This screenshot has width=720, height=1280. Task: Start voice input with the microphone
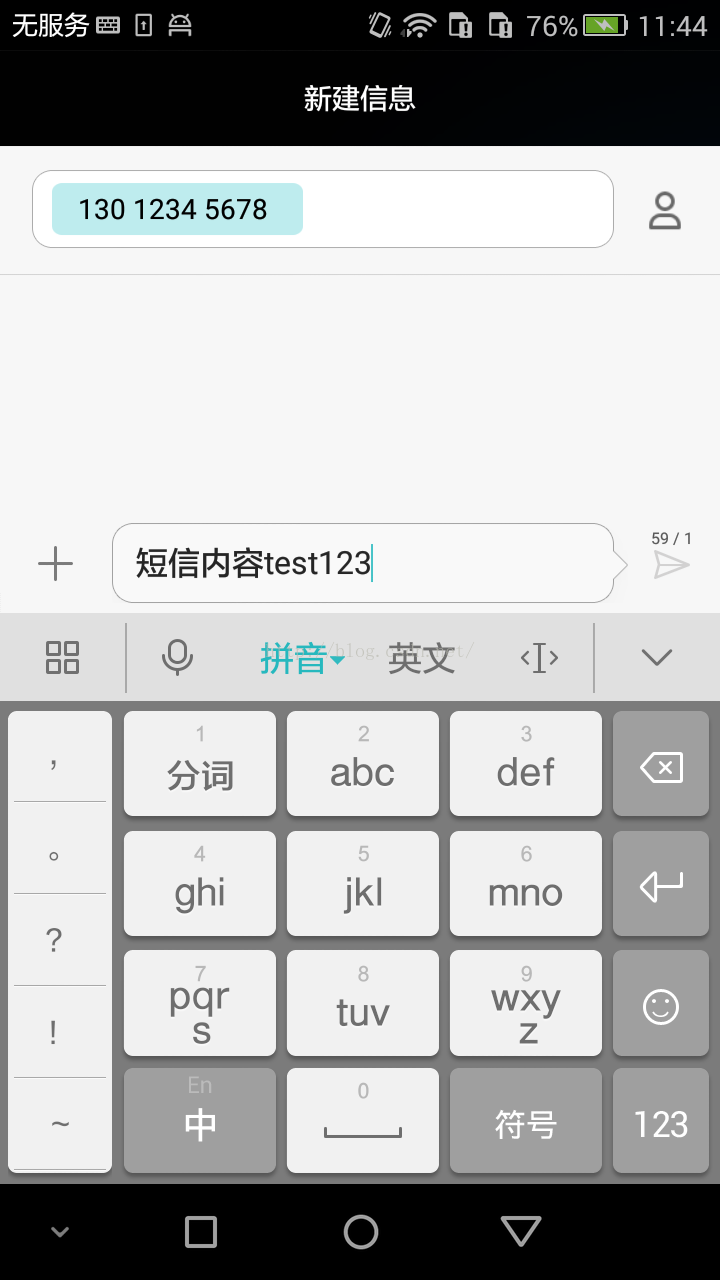(177, 657)
